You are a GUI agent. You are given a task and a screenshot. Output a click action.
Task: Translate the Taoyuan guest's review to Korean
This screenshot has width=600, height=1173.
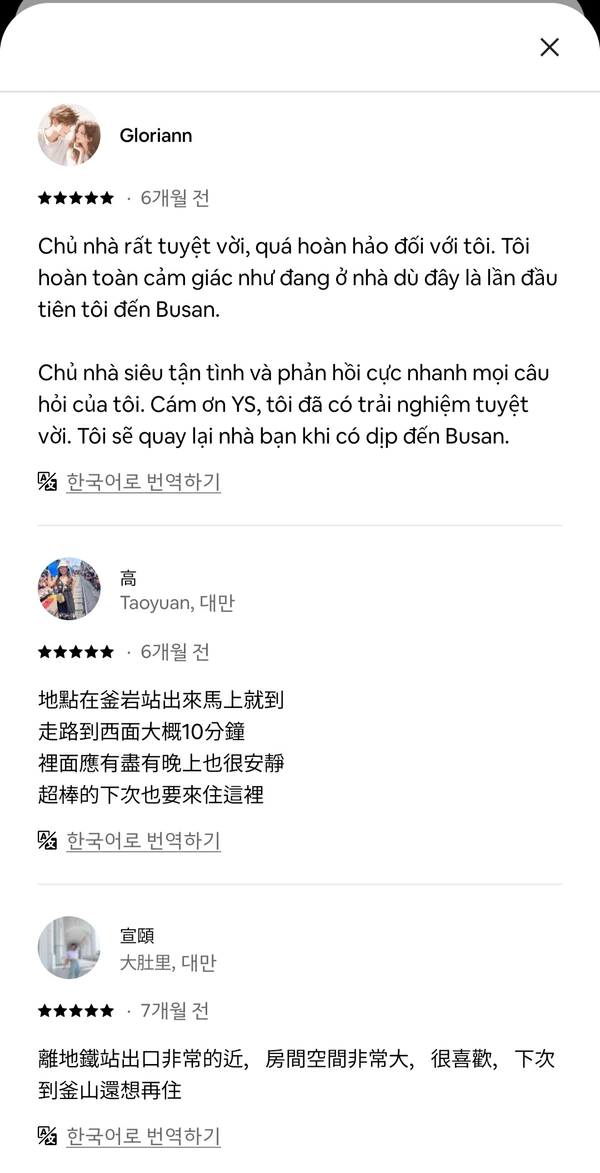click(143, 840)
